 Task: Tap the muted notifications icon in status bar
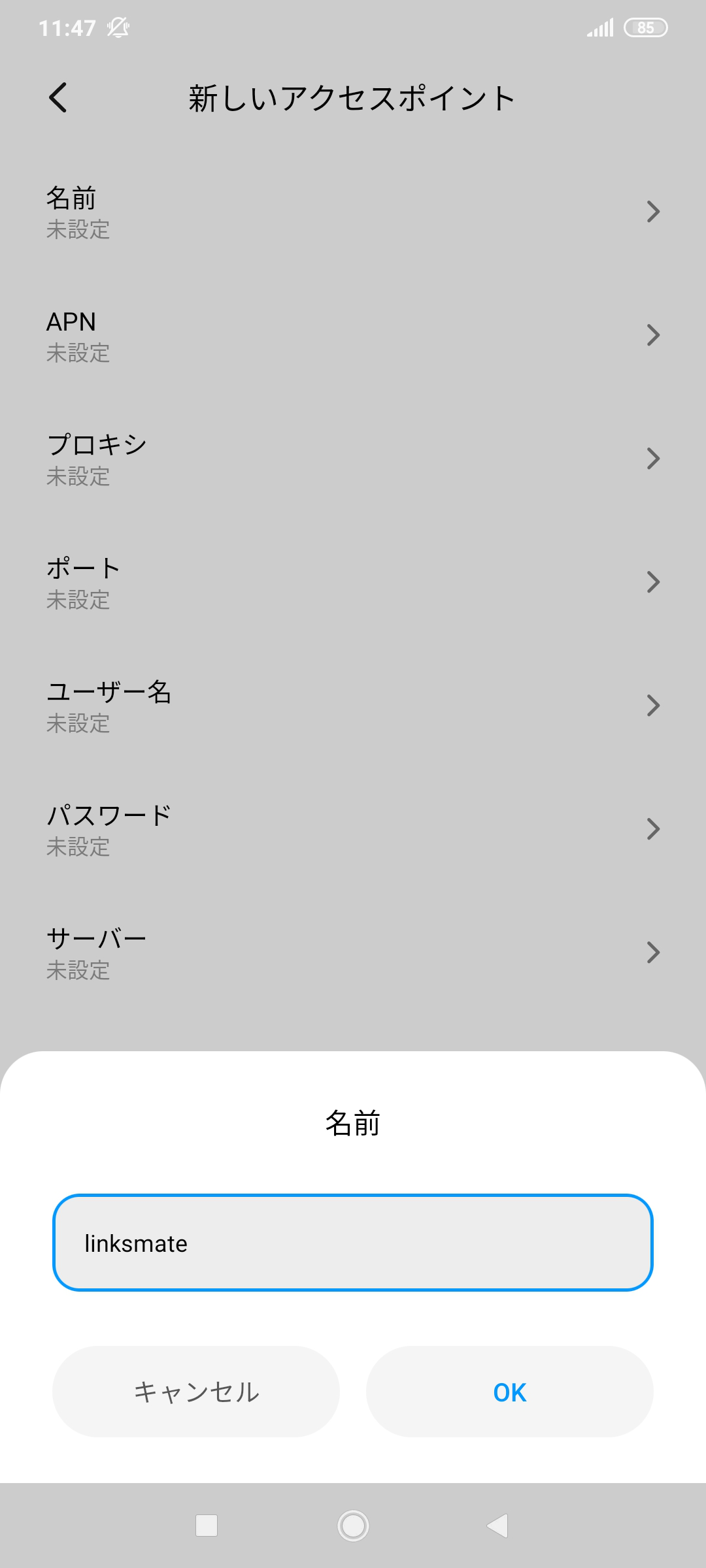click(116, 27)
